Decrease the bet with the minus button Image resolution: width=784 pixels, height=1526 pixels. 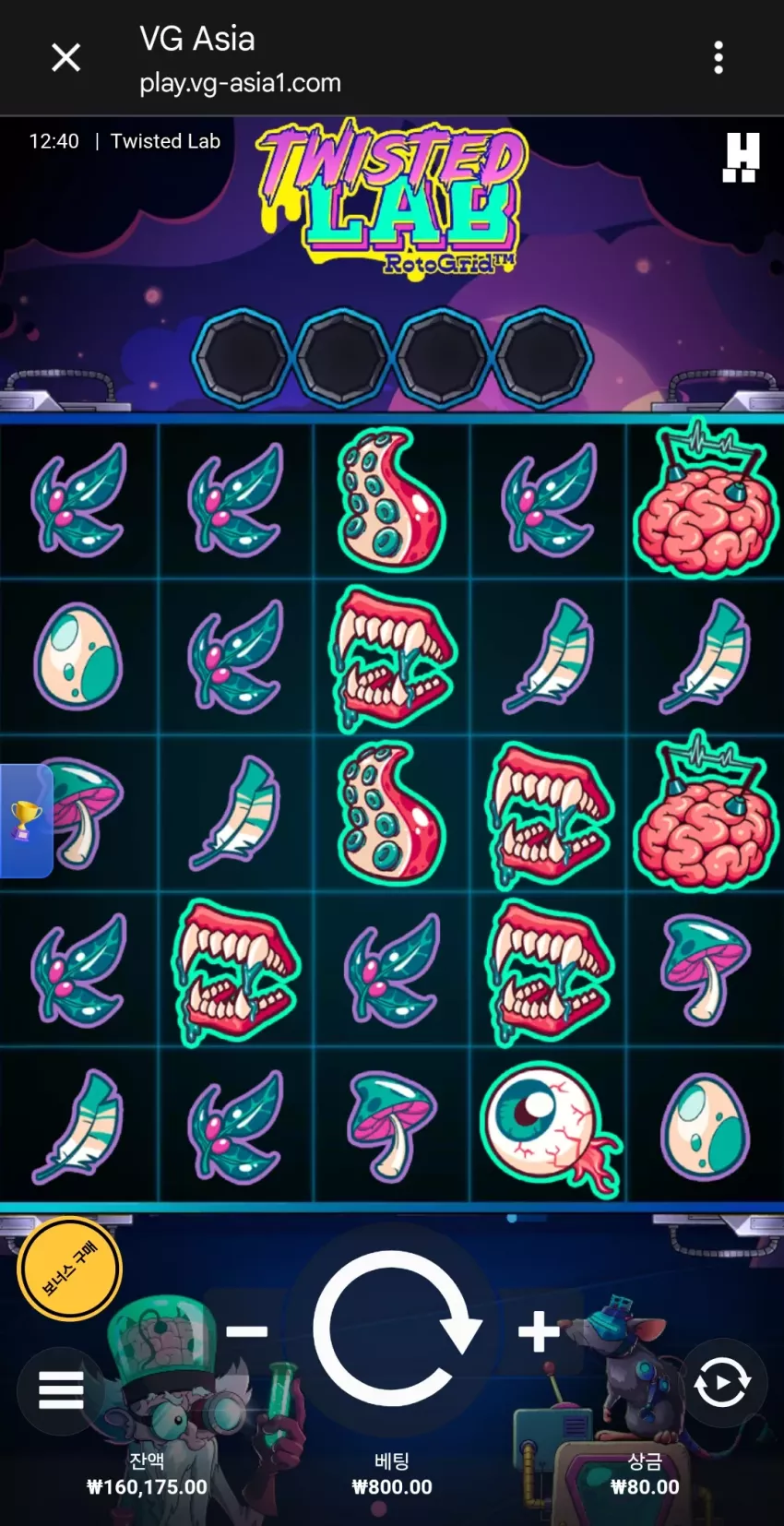pyautogui.click(x=247, y=1331)
